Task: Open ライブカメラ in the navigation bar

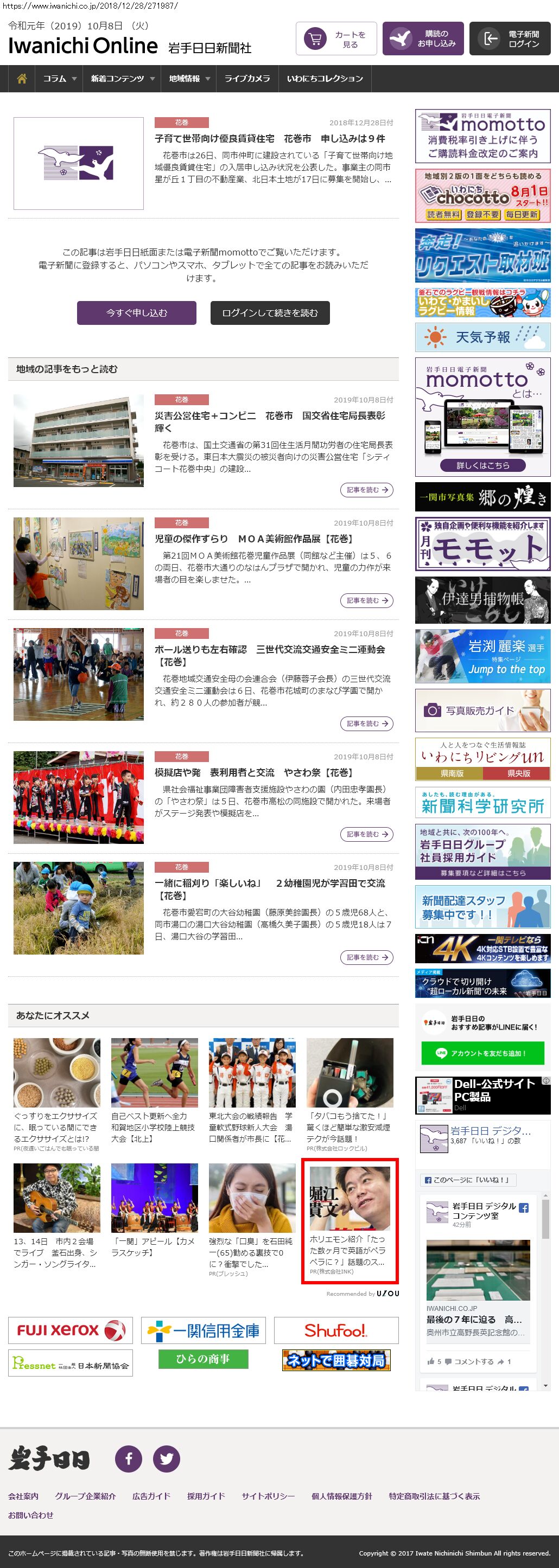Action: click(247, 79)
